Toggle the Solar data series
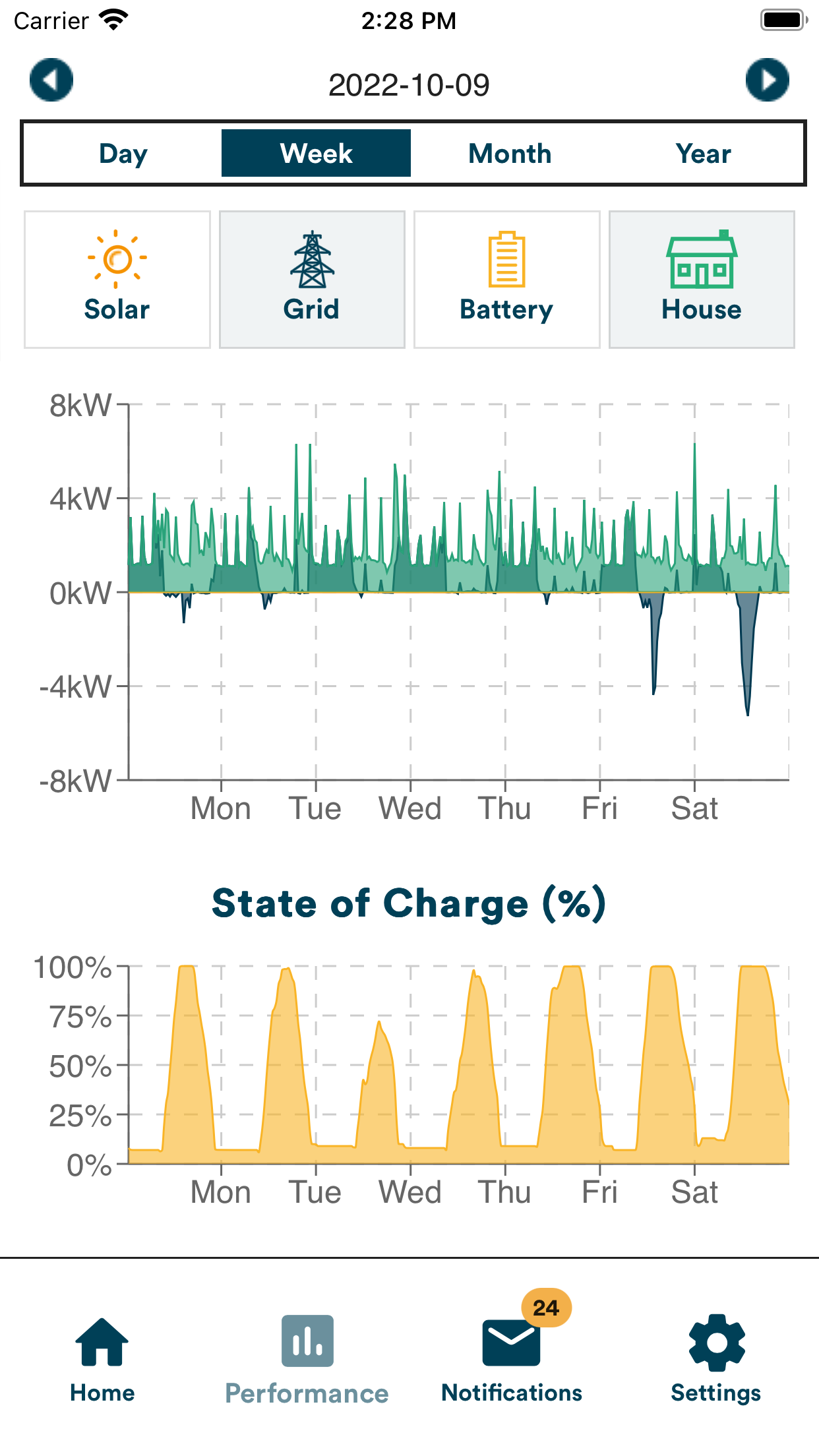 tap(117, 280)
